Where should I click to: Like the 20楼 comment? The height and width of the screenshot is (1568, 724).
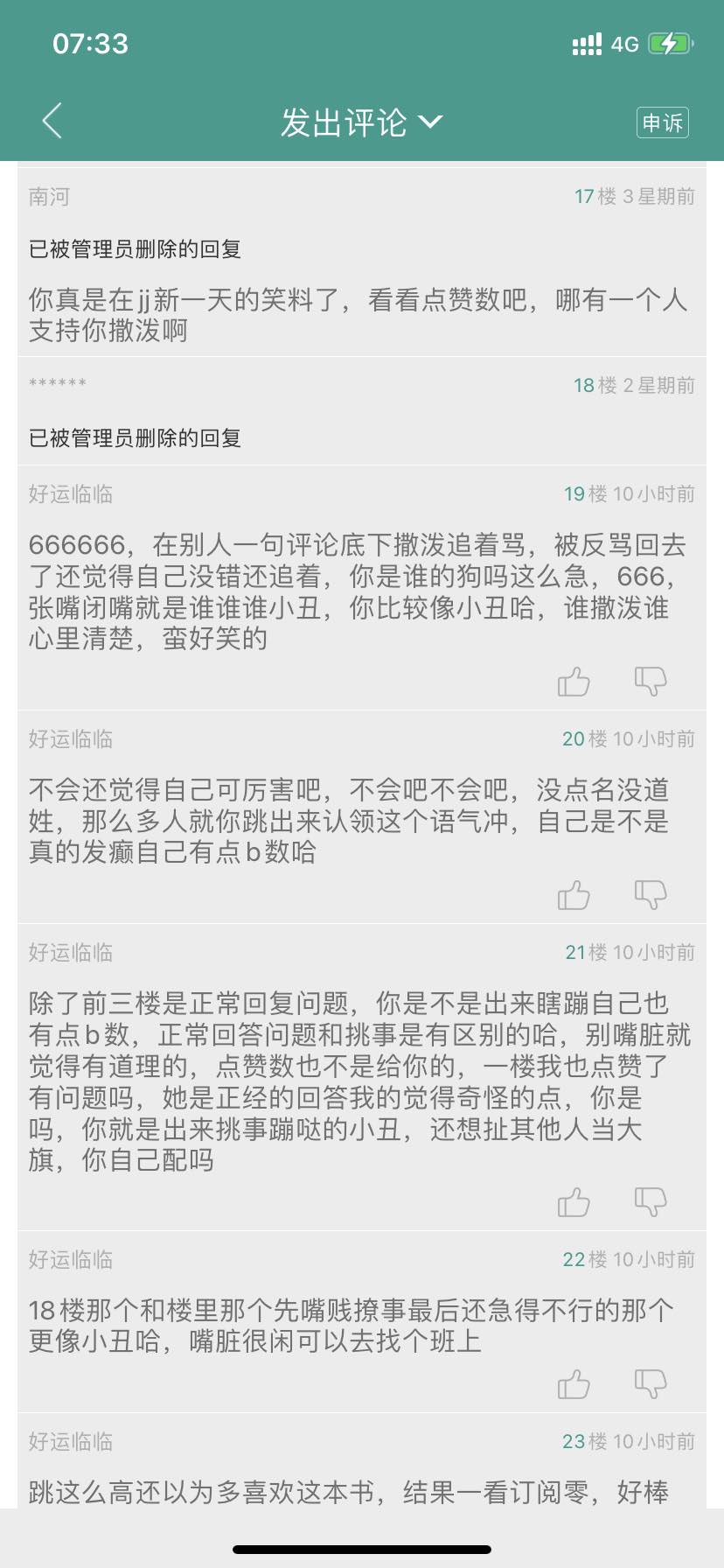click(x=574, y=895)
